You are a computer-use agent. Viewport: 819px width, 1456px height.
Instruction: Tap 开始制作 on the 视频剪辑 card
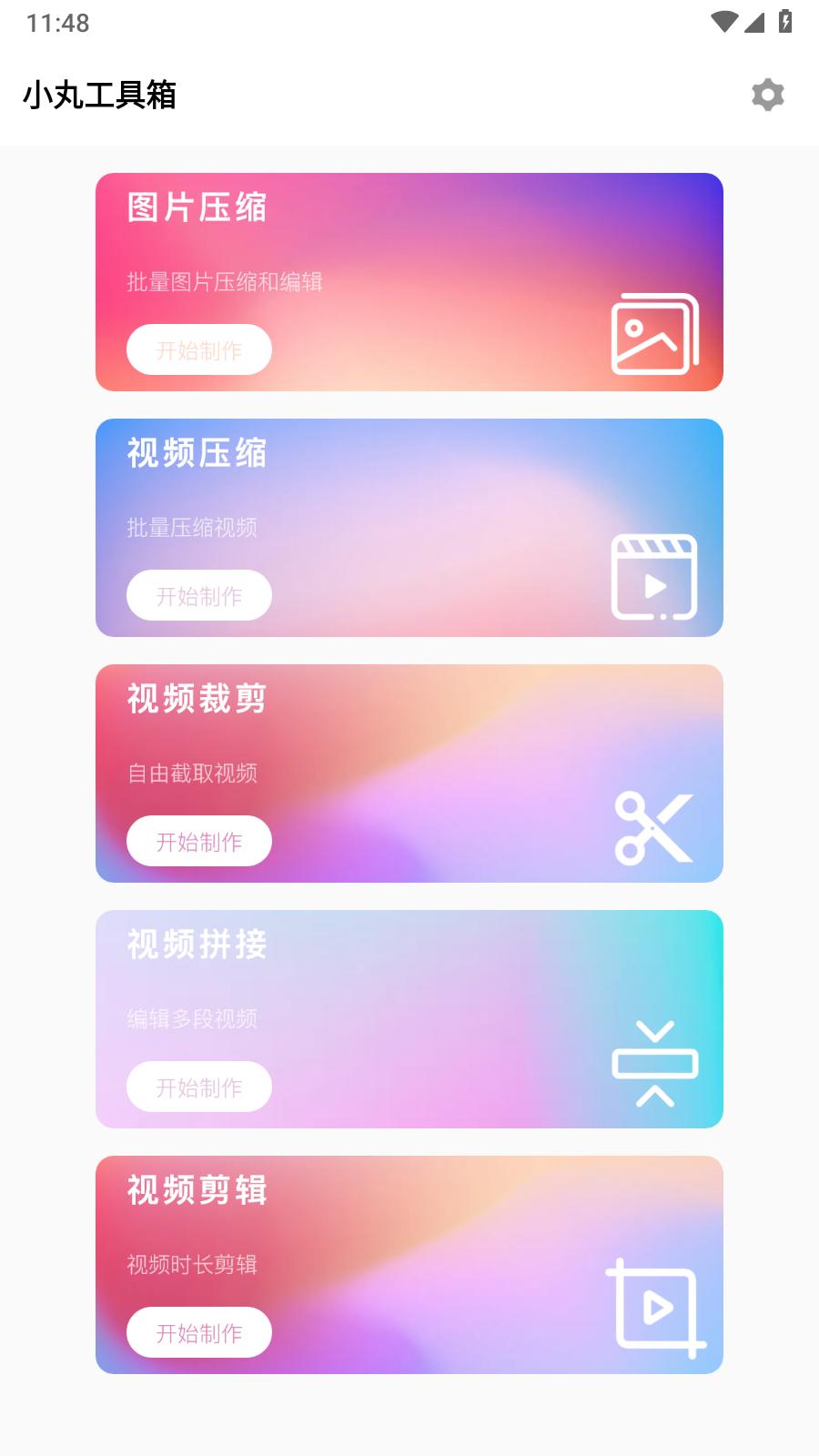198,1332
